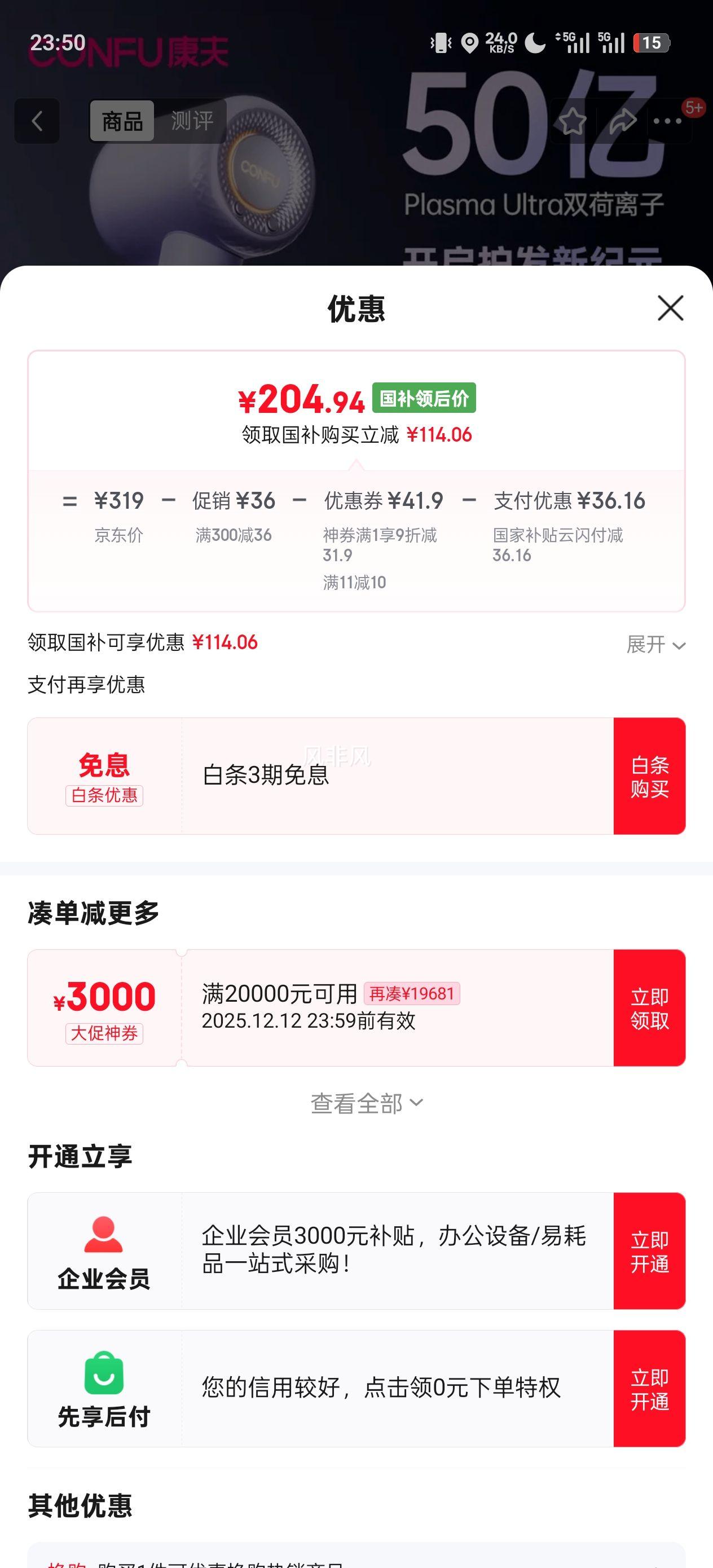The height and width of the screenshot is (1568, 713).
Task: Tap the back arrow icon
Action: (37, 121)
